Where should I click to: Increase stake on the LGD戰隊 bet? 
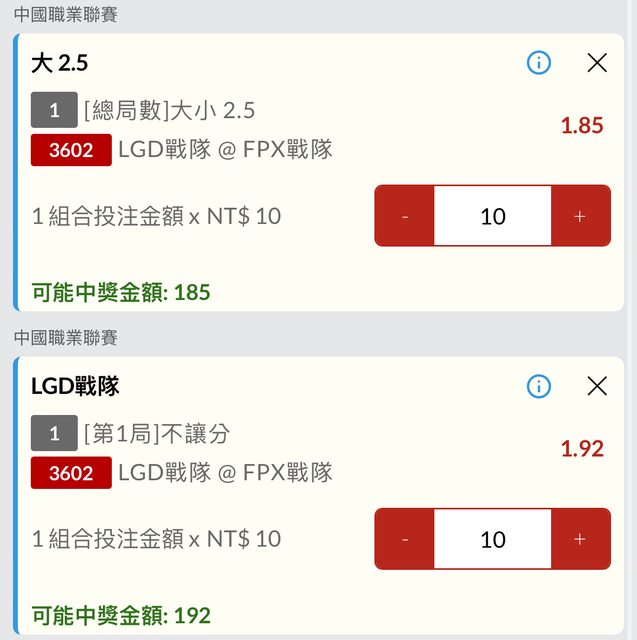tap(580, 539)
